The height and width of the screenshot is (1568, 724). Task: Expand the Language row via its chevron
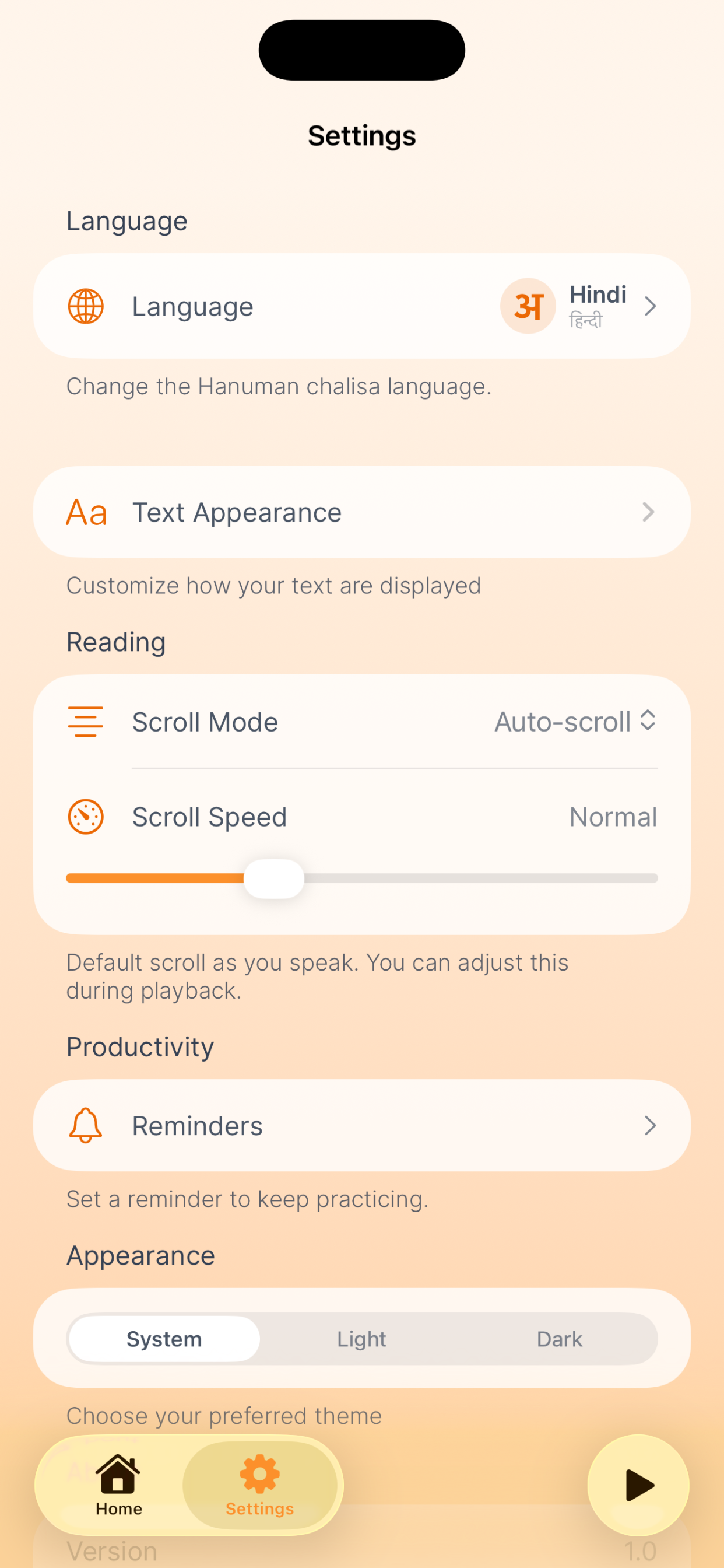(x=651, y=306)
